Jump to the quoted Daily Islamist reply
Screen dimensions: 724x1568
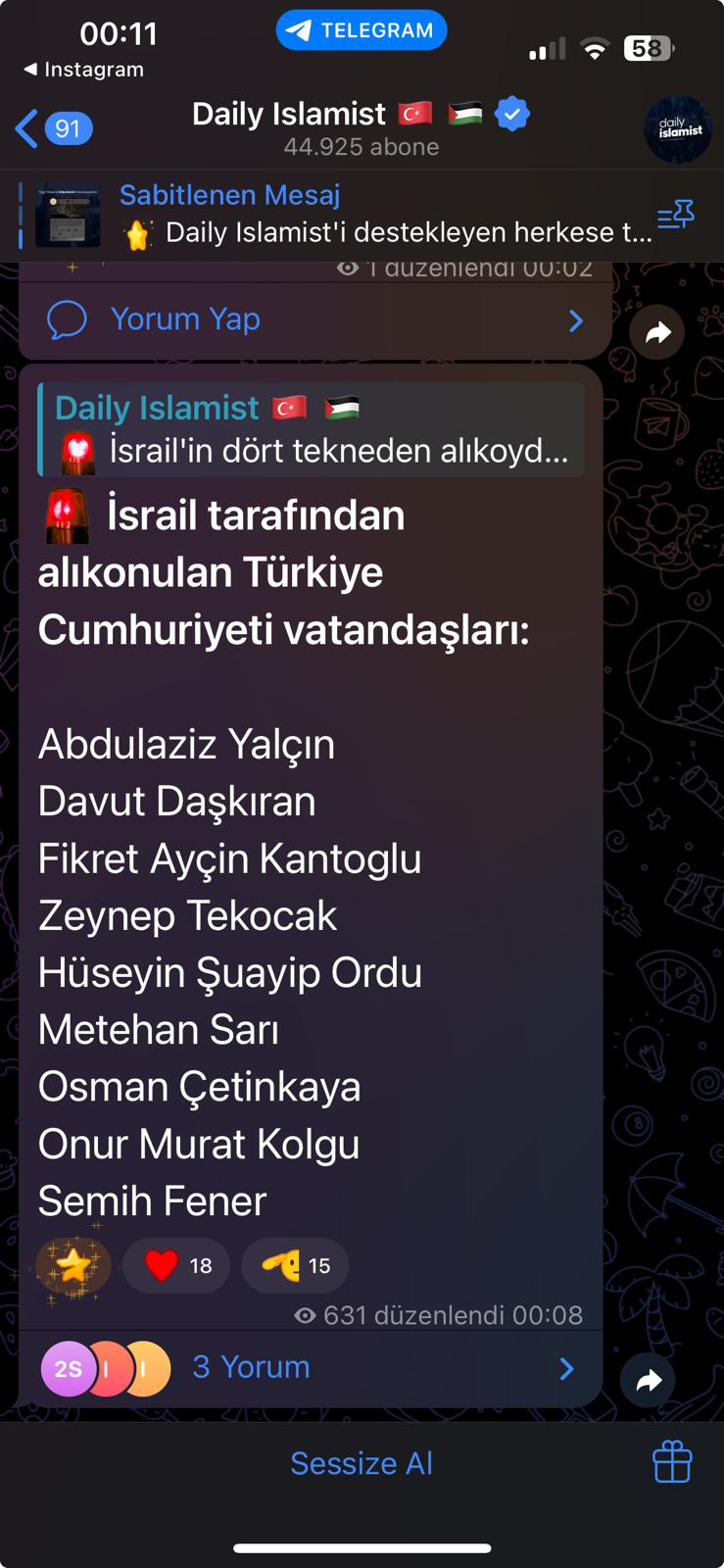[312, 429]
